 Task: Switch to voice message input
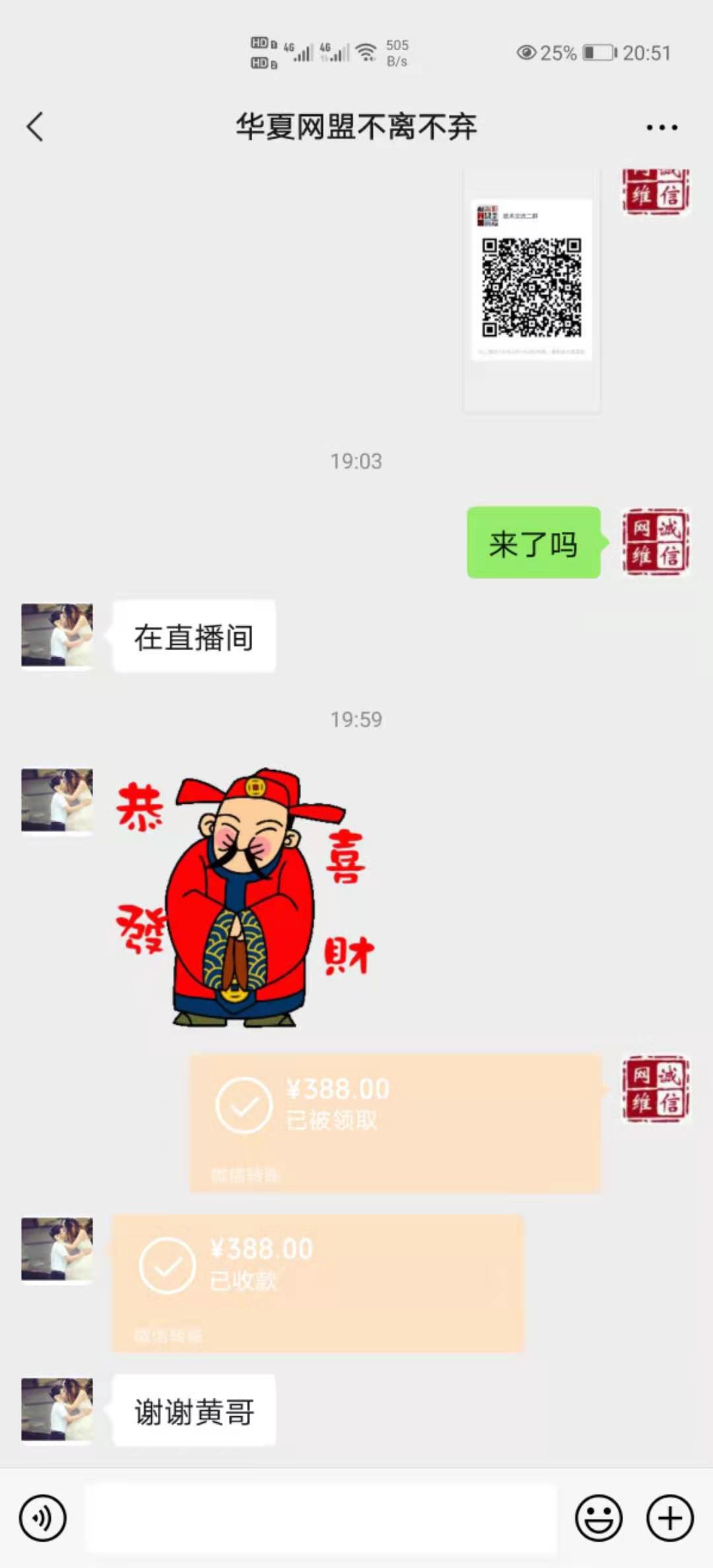coord(43,1518)
